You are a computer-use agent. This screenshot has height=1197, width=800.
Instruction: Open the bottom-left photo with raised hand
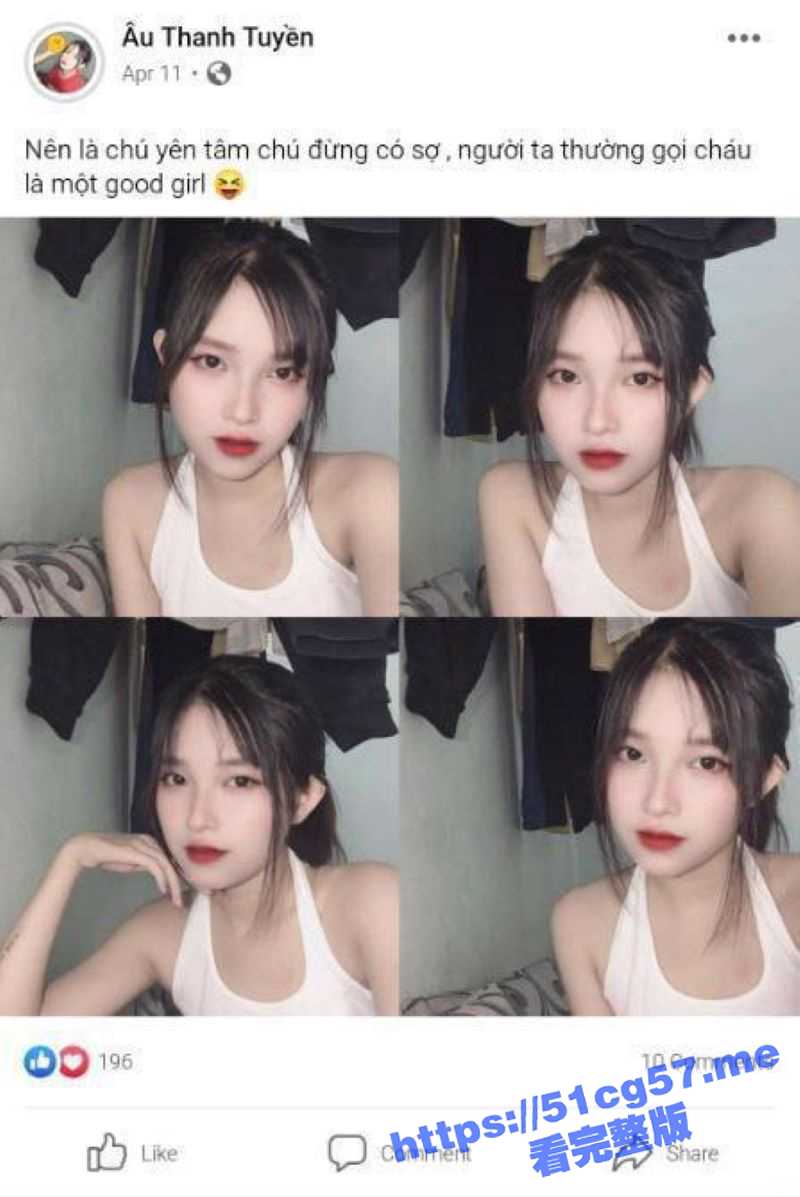pos(199,816)
